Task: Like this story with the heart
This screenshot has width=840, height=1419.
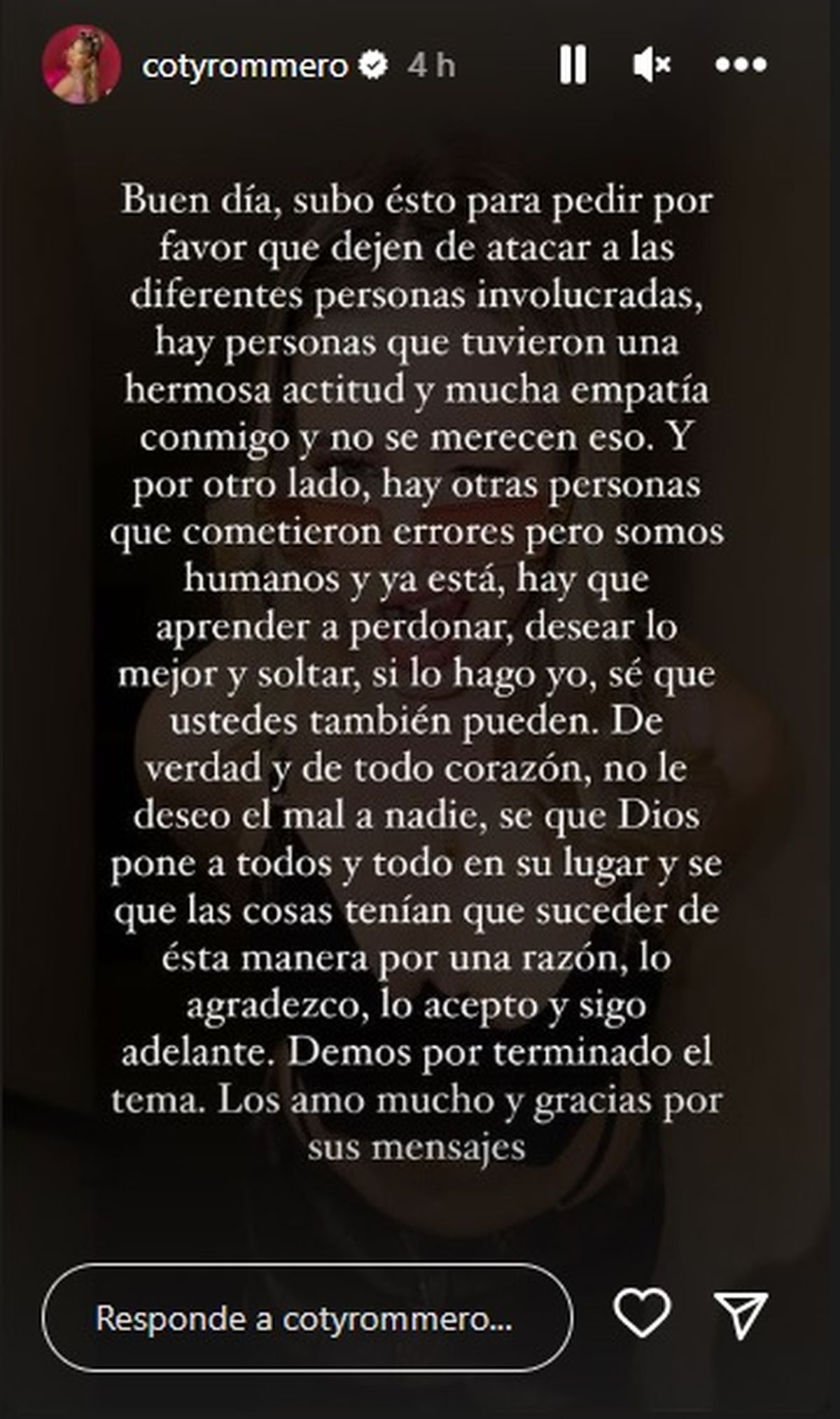Action: point(642,1315)
